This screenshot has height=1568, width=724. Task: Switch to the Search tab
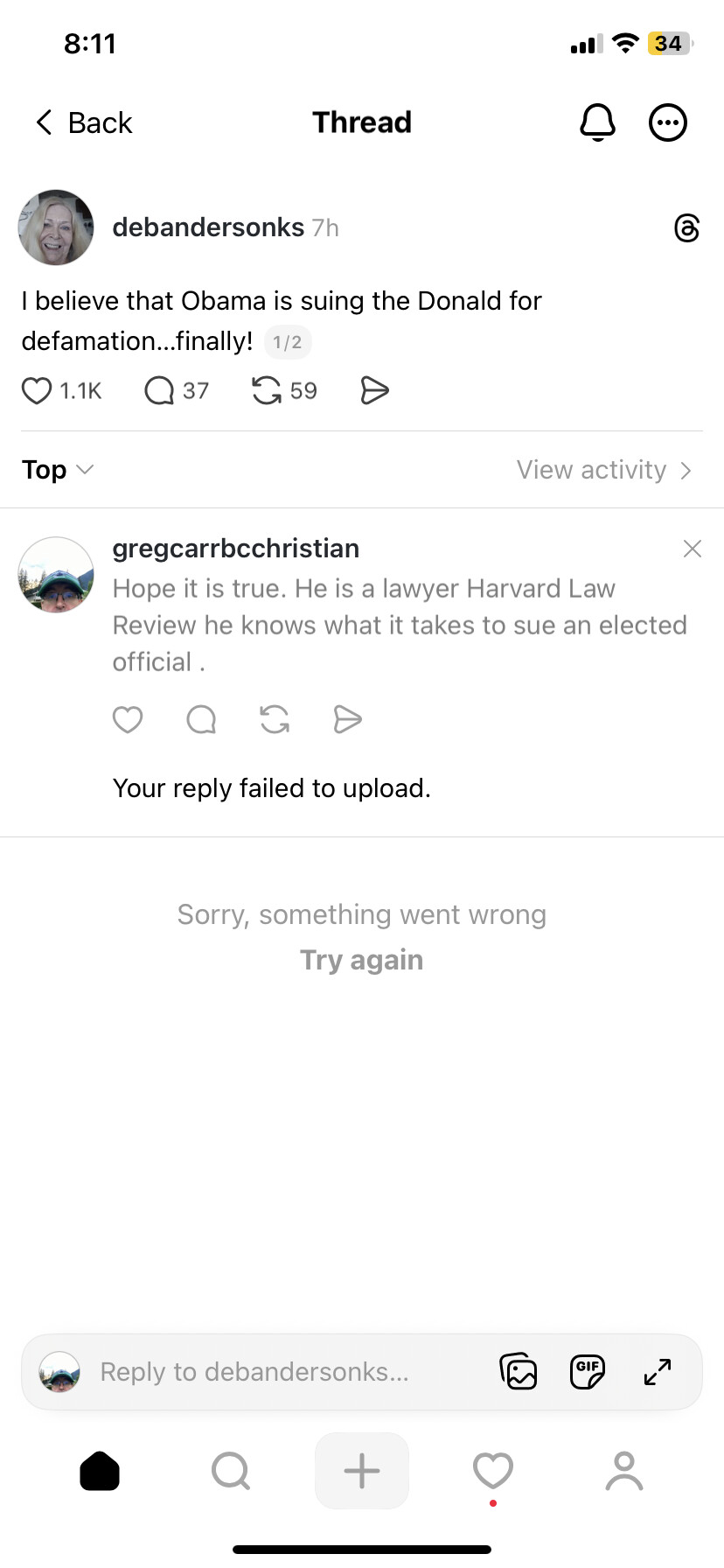pyautogui.click(x=231, y=1471)
